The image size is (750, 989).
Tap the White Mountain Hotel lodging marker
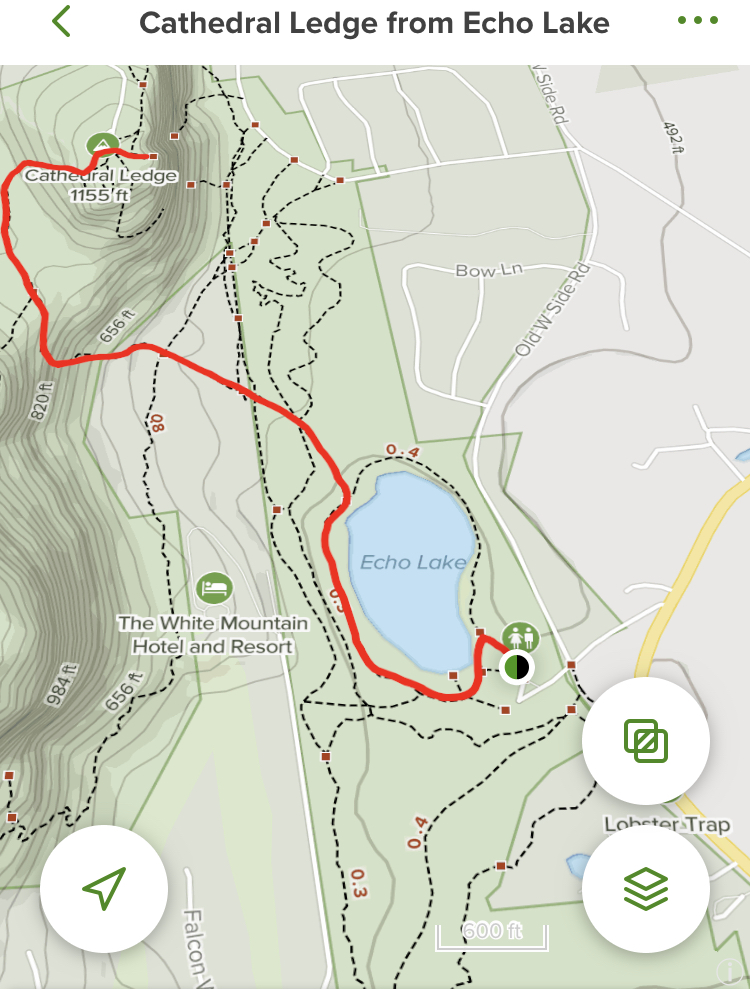(214, 588)
